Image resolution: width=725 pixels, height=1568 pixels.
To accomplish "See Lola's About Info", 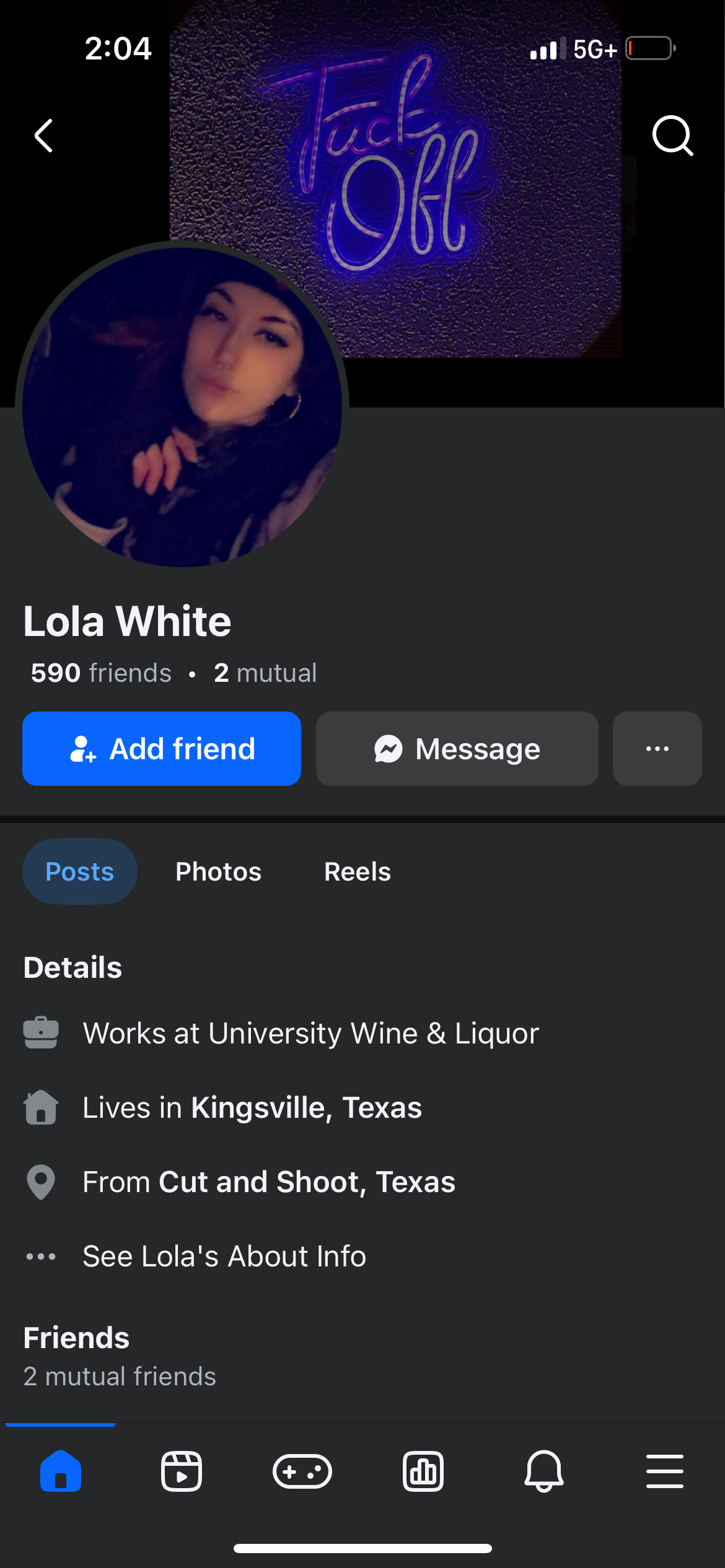I will tap(224, 1256).
